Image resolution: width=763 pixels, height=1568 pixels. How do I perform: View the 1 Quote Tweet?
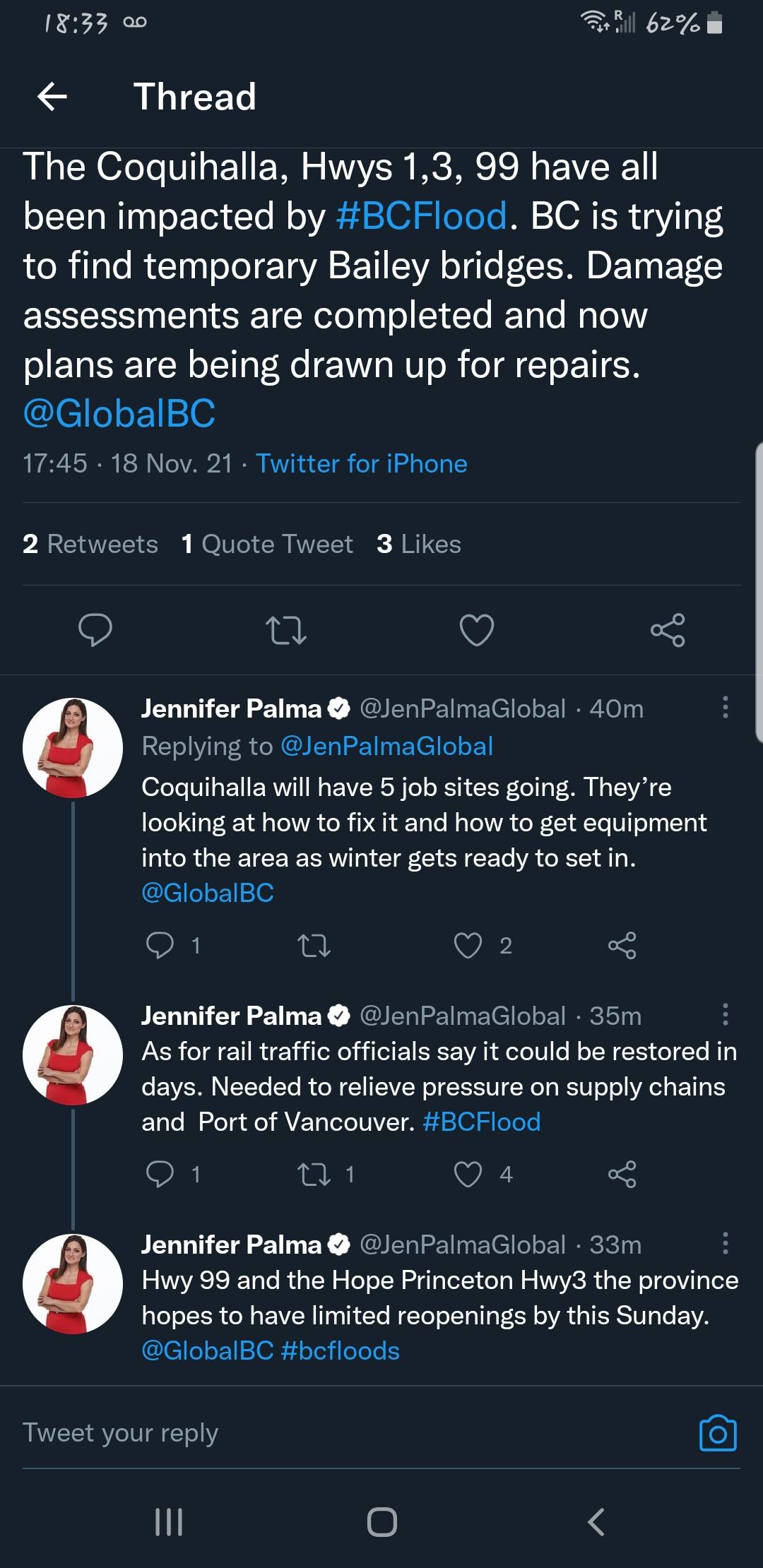click(267, 544)
